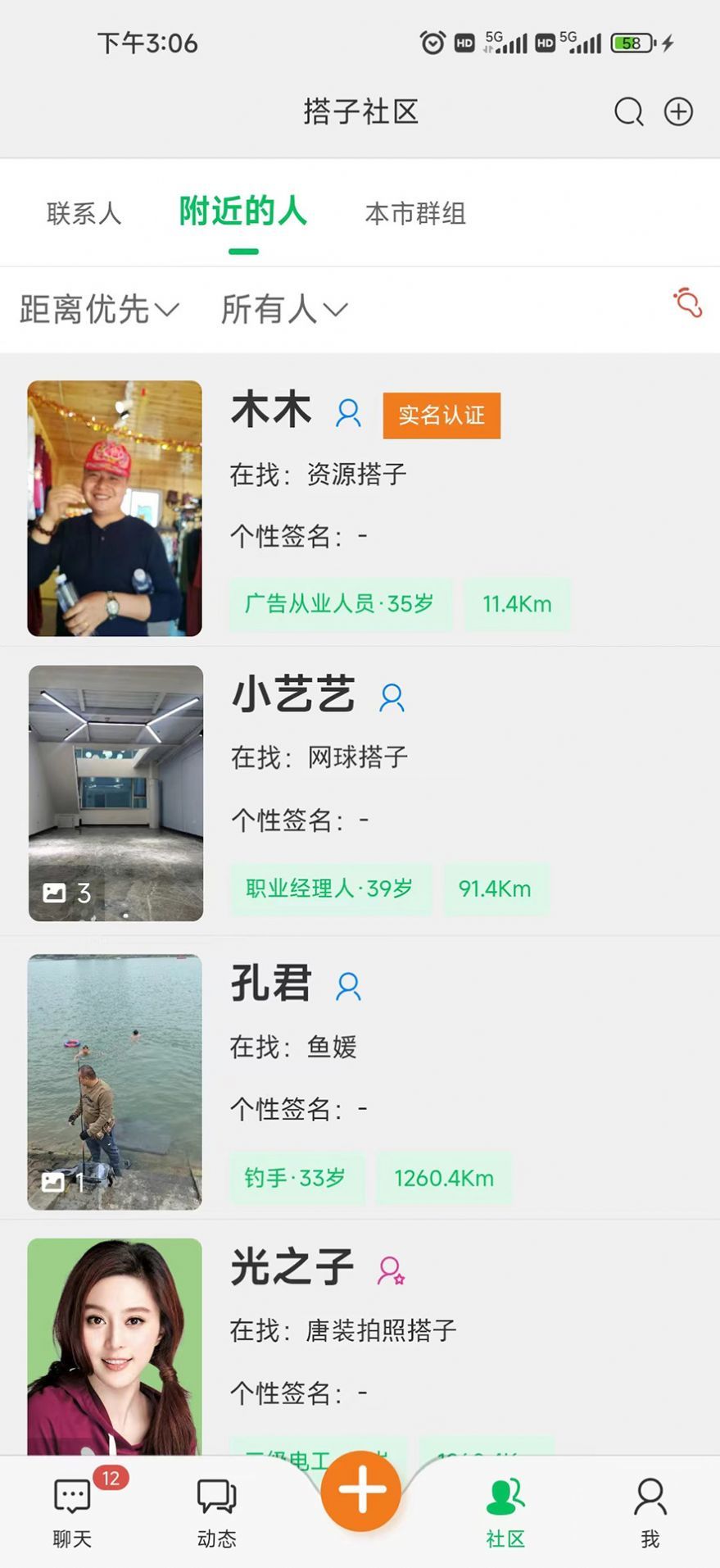Tap the photo count badge on 孔君's photo

64,1181
